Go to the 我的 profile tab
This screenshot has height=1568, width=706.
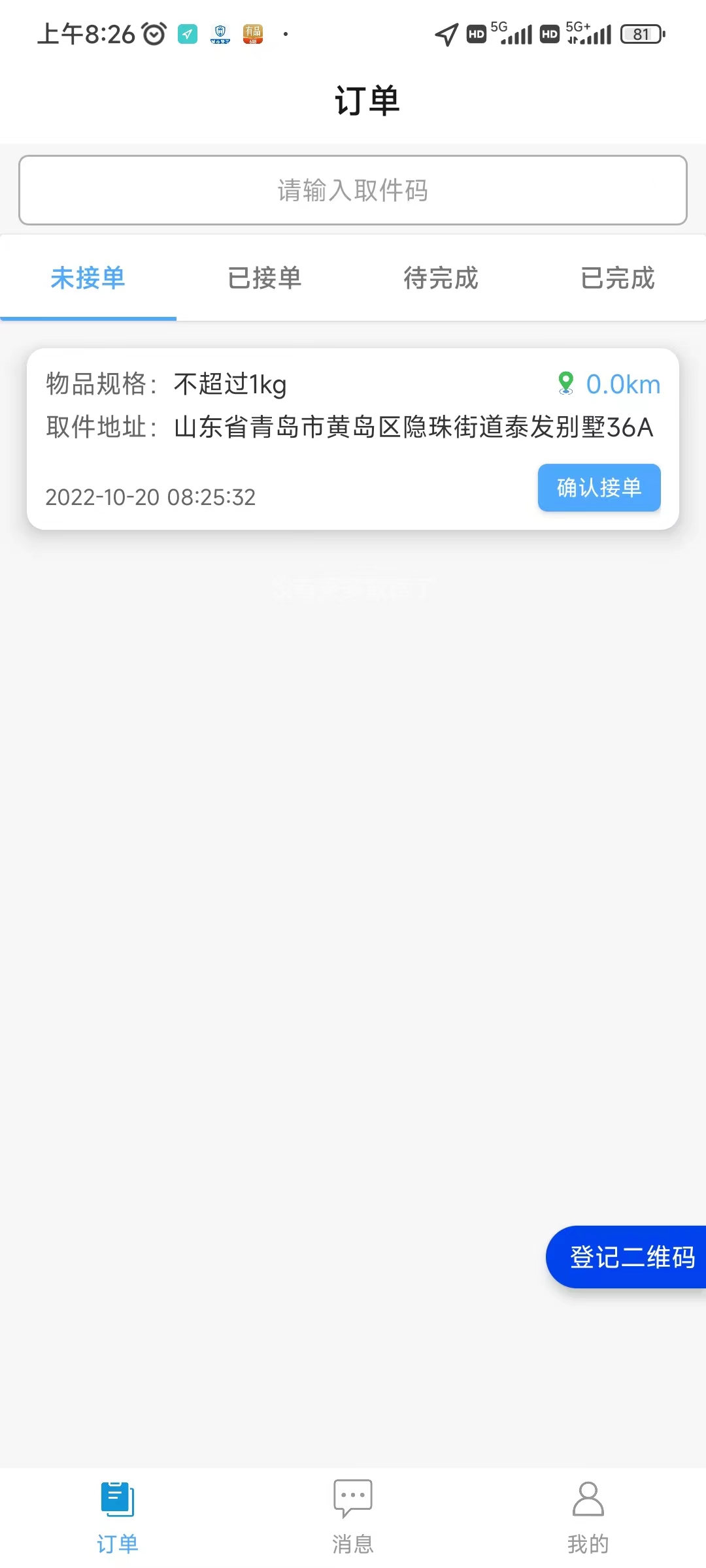[x=588, y=1517]
